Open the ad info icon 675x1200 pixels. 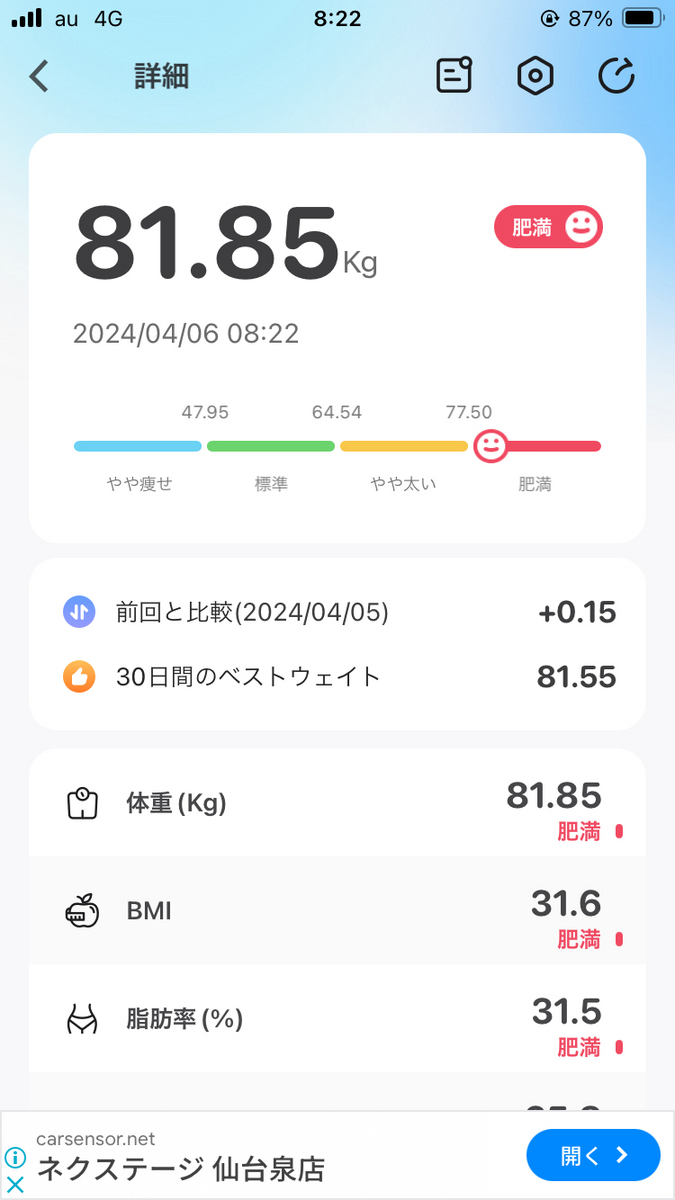15,1157
